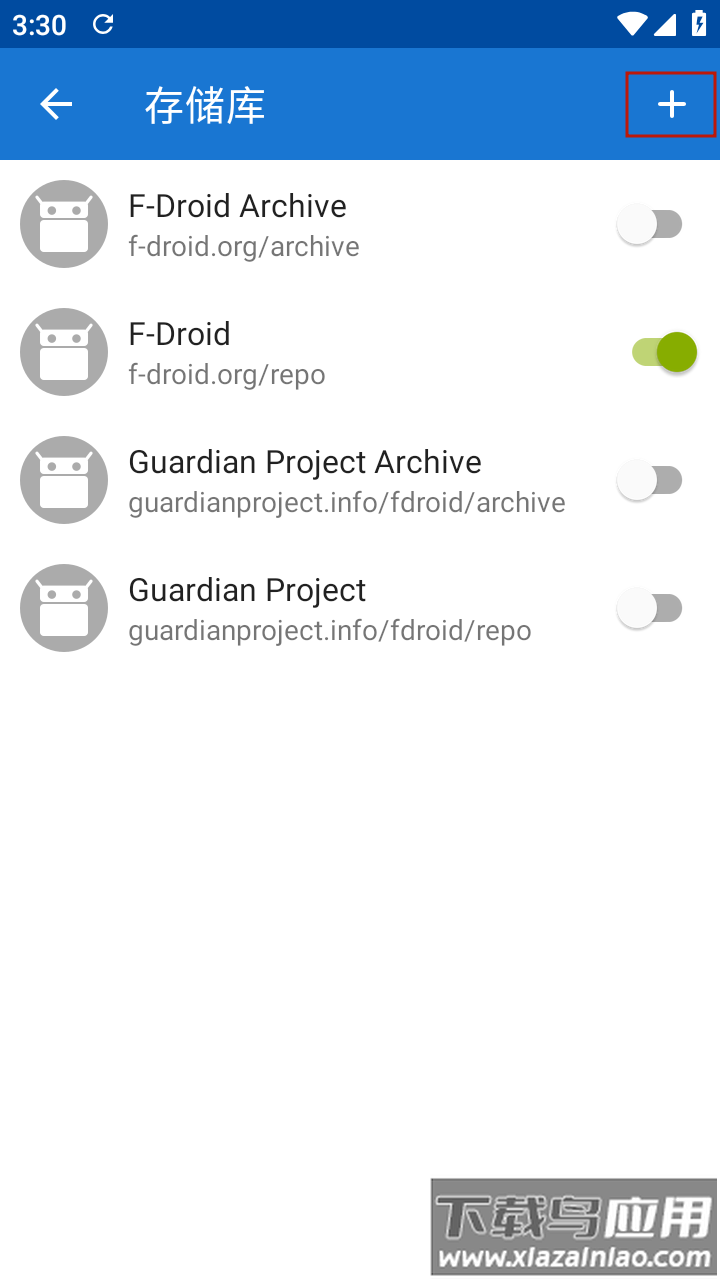Tap the Guardian Project robot icon

tap(63, 608)
